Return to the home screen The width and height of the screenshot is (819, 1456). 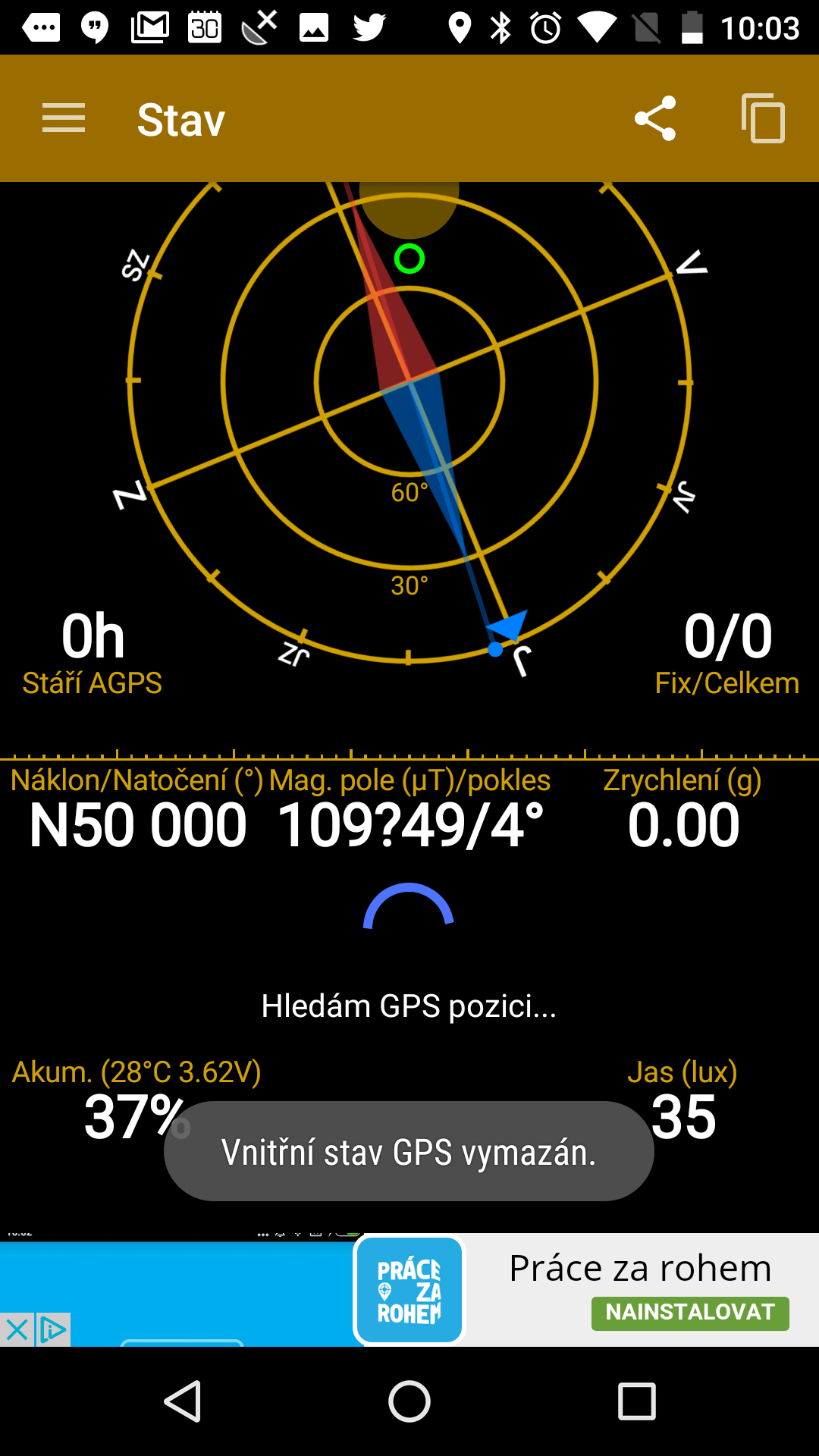(409, 1401)
